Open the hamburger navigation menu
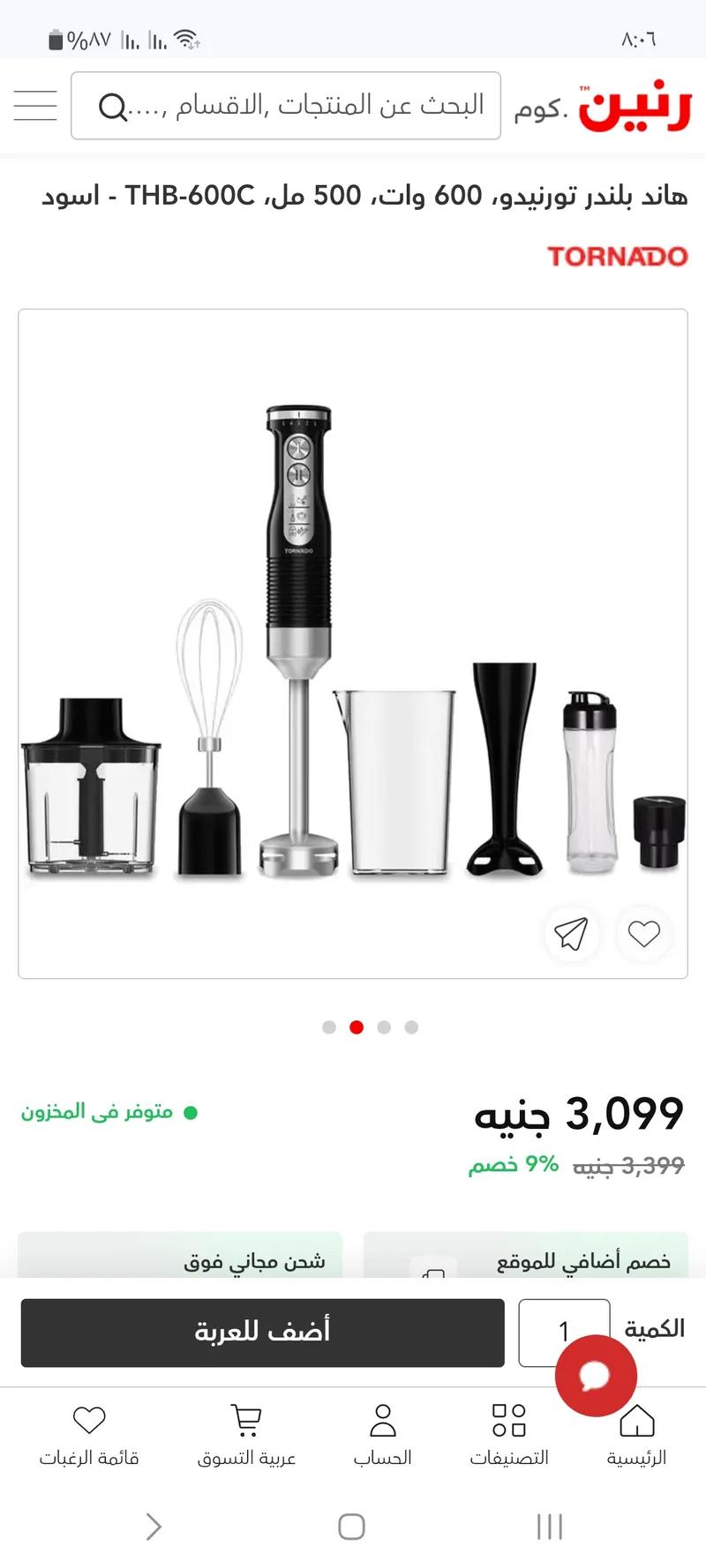 pos(34,106)
